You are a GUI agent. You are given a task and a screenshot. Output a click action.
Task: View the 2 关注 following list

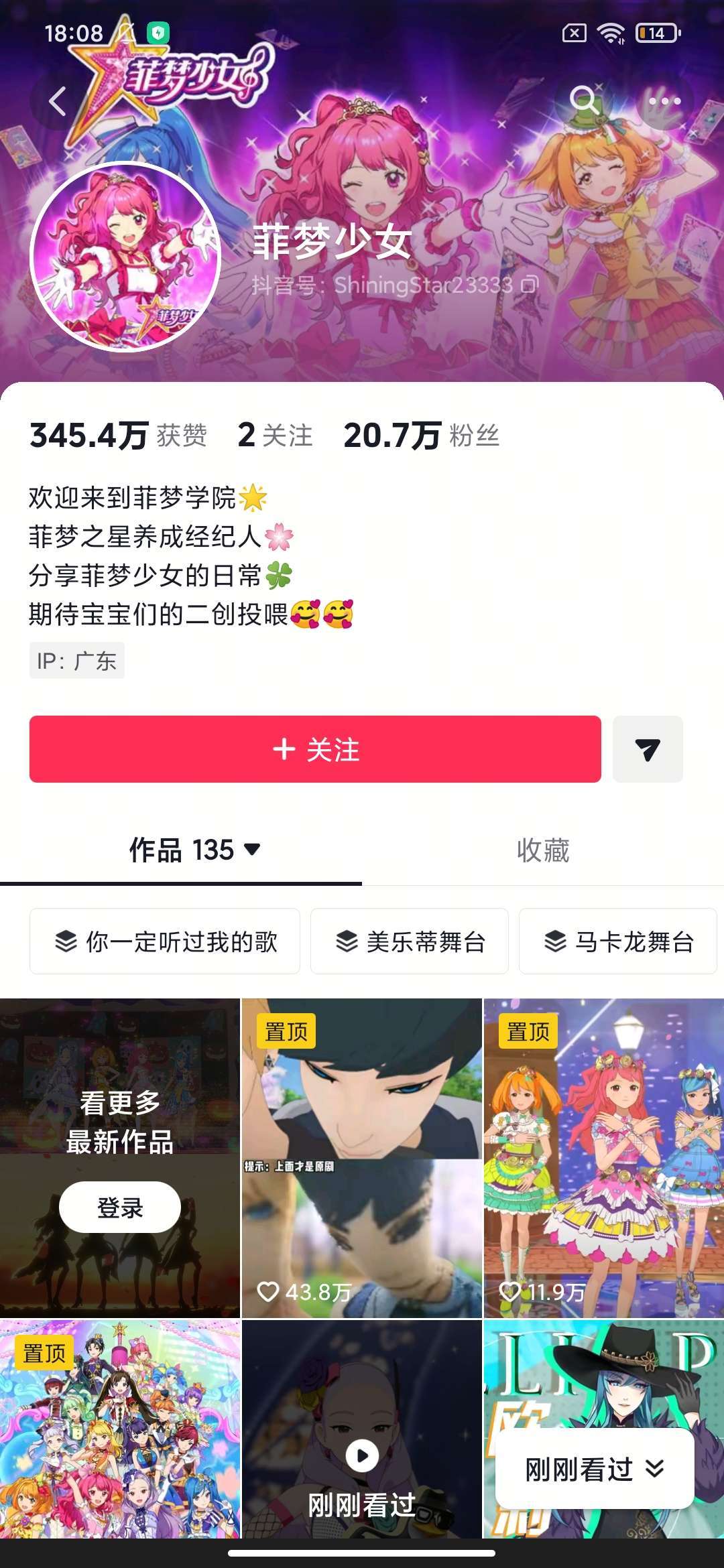(x=275, y=436)
